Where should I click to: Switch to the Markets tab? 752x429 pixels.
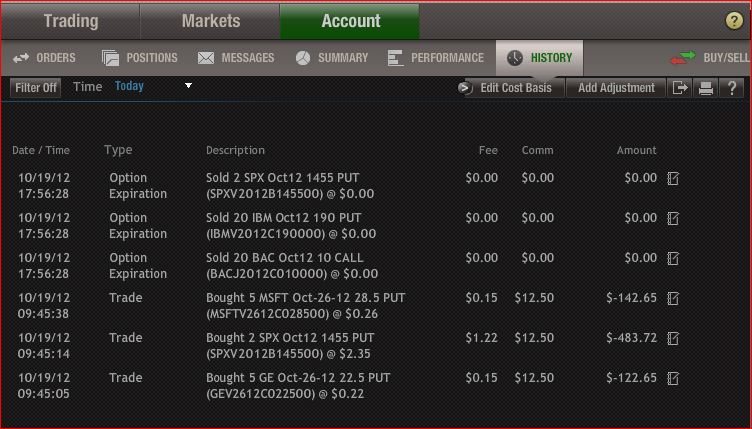click(210, 21)
